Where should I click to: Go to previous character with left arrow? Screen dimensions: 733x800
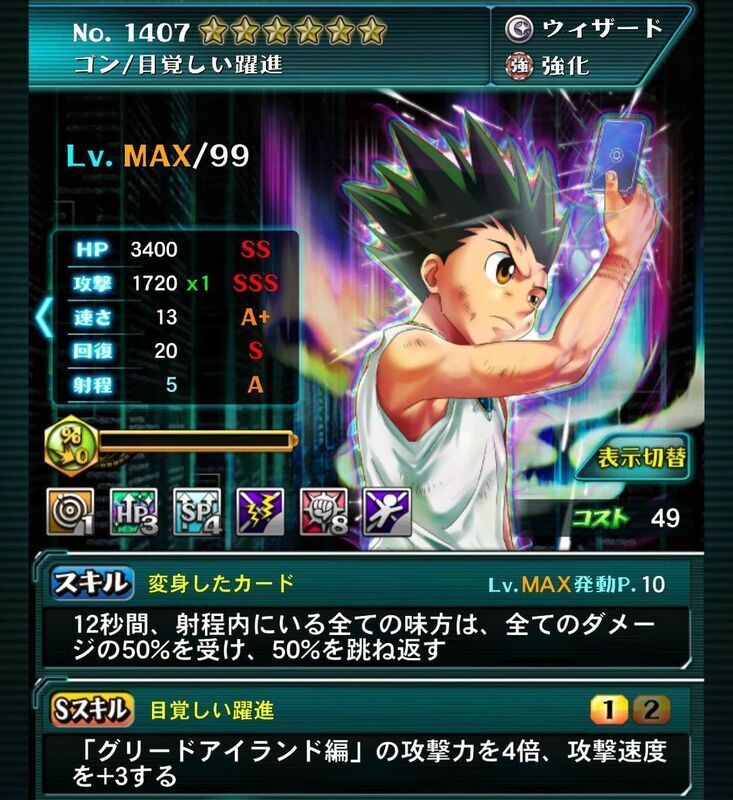click(43, 316)
